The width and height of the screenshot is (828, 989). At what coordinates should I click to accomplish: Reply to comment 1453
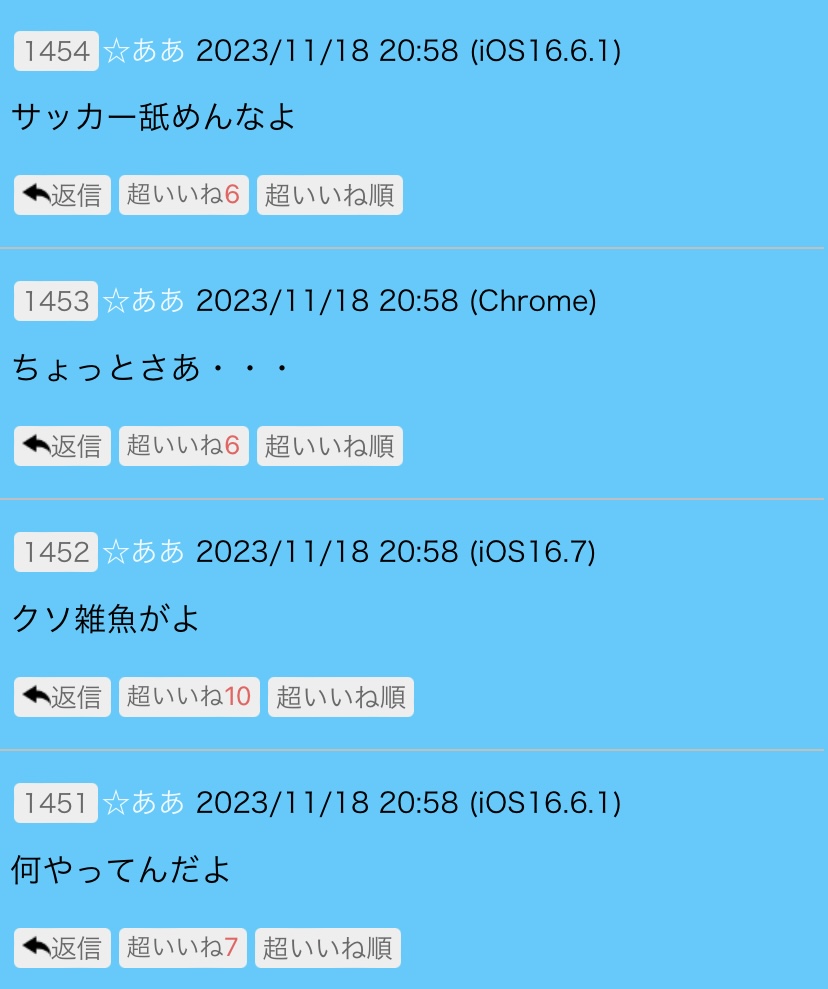click(x=62, y=446)
